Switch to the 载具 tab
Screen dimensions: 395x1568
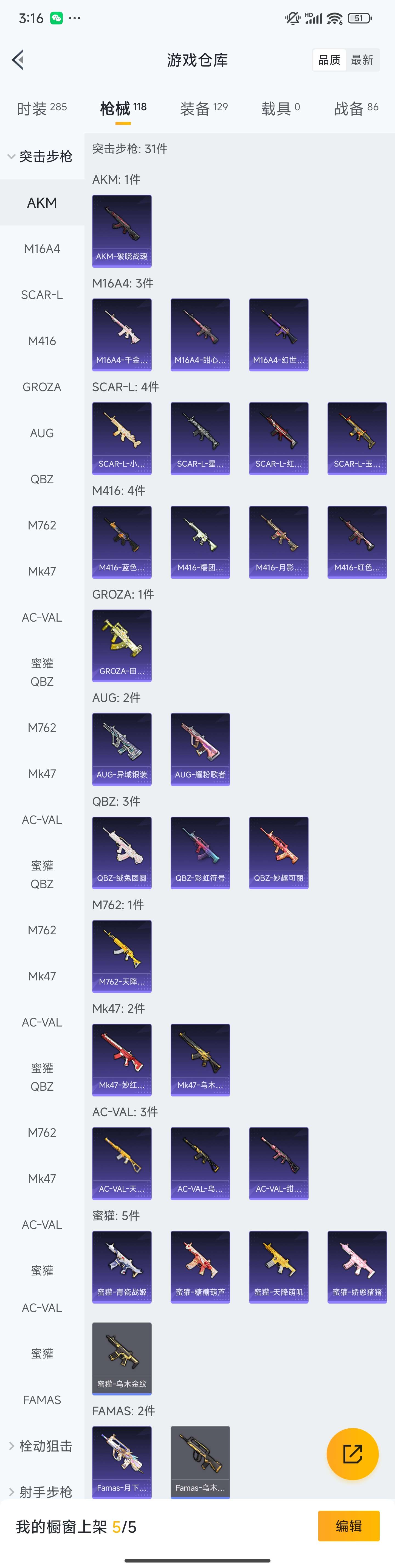point(281,108)
